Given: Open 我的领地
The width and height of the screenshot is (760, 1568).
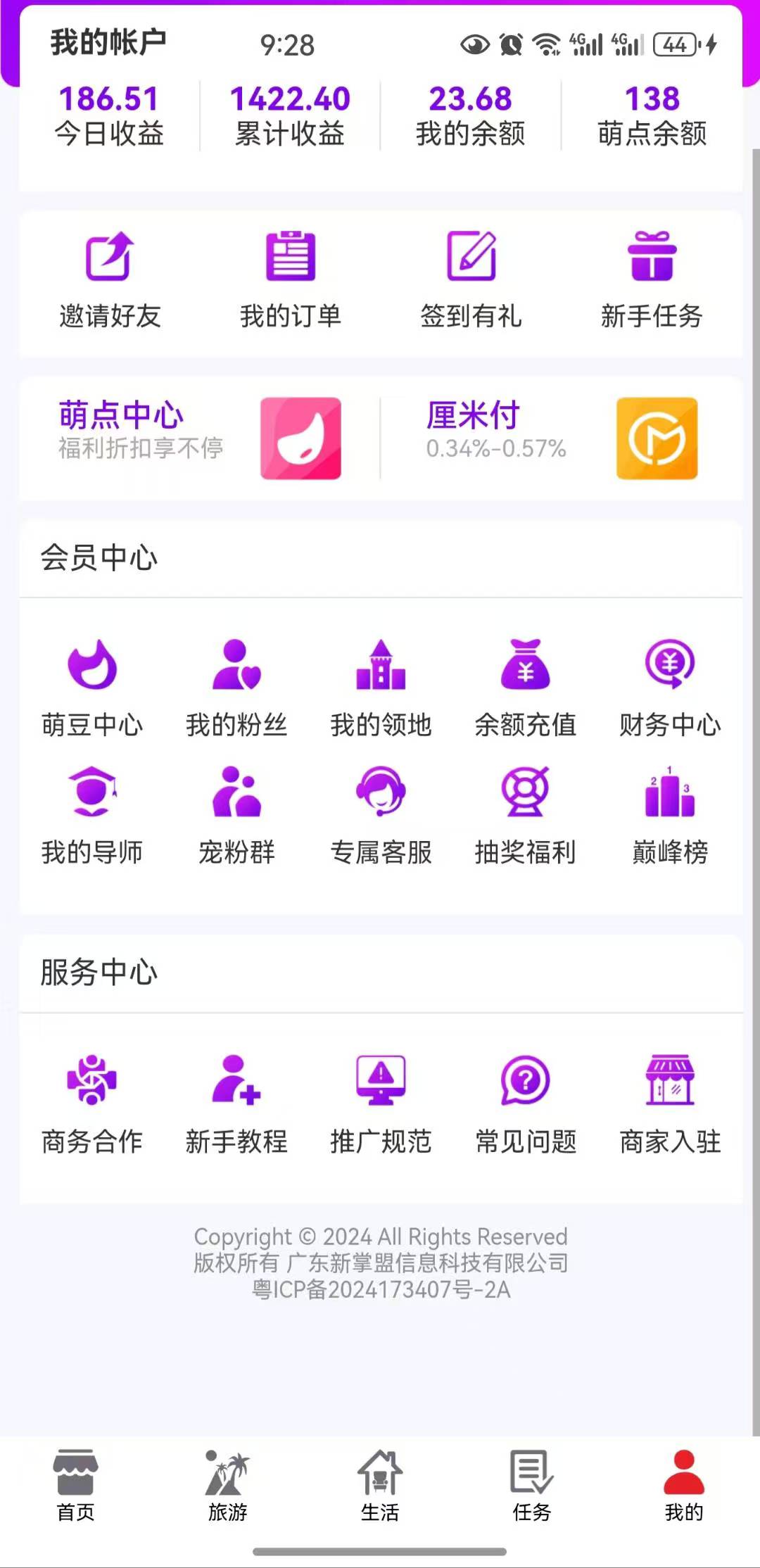Looking at the screenshot, I should (x=381, y=687).
